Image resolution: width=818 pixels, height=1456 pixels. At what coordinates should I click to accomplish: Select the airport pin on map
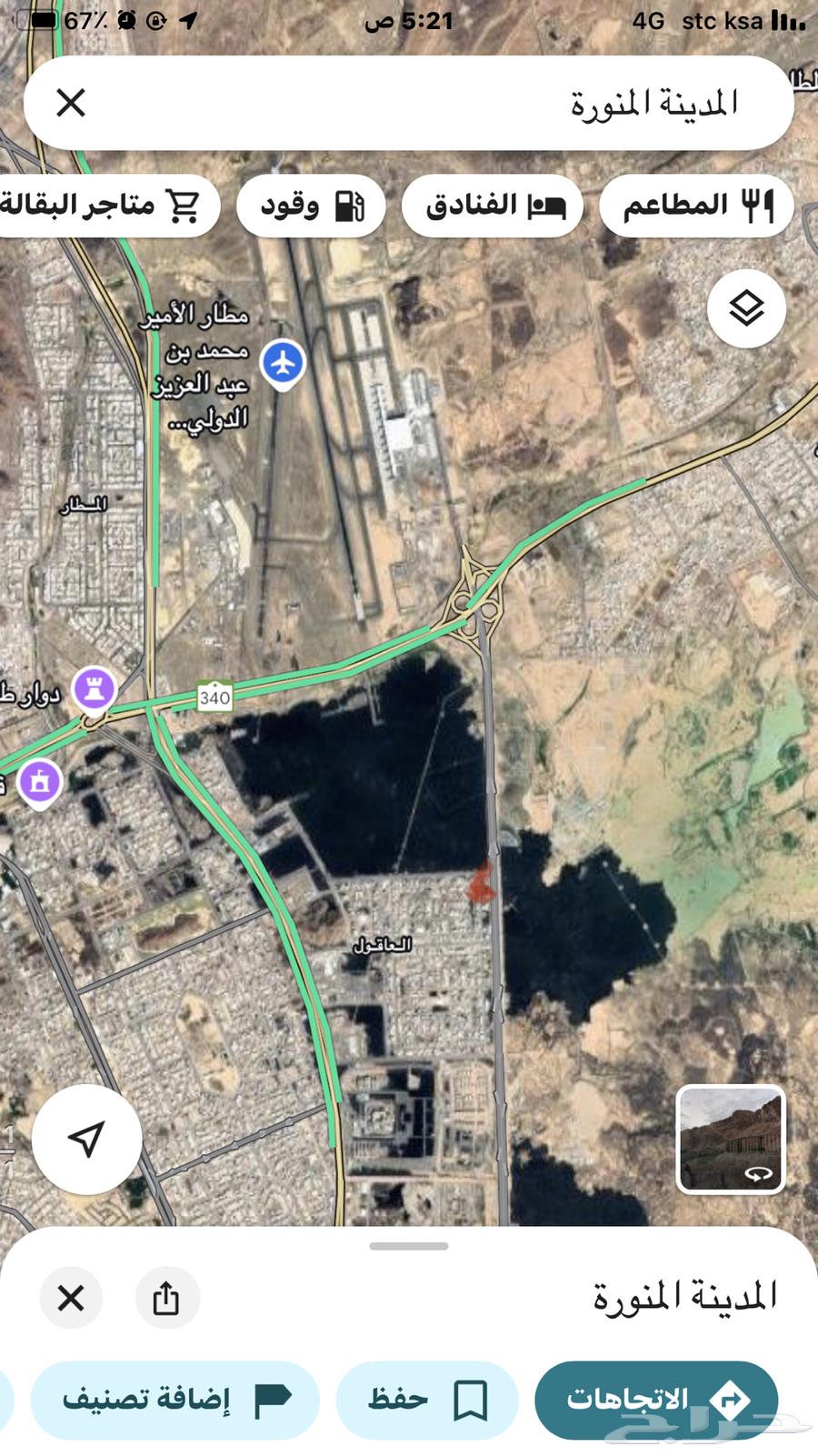(x=284, y=363)
